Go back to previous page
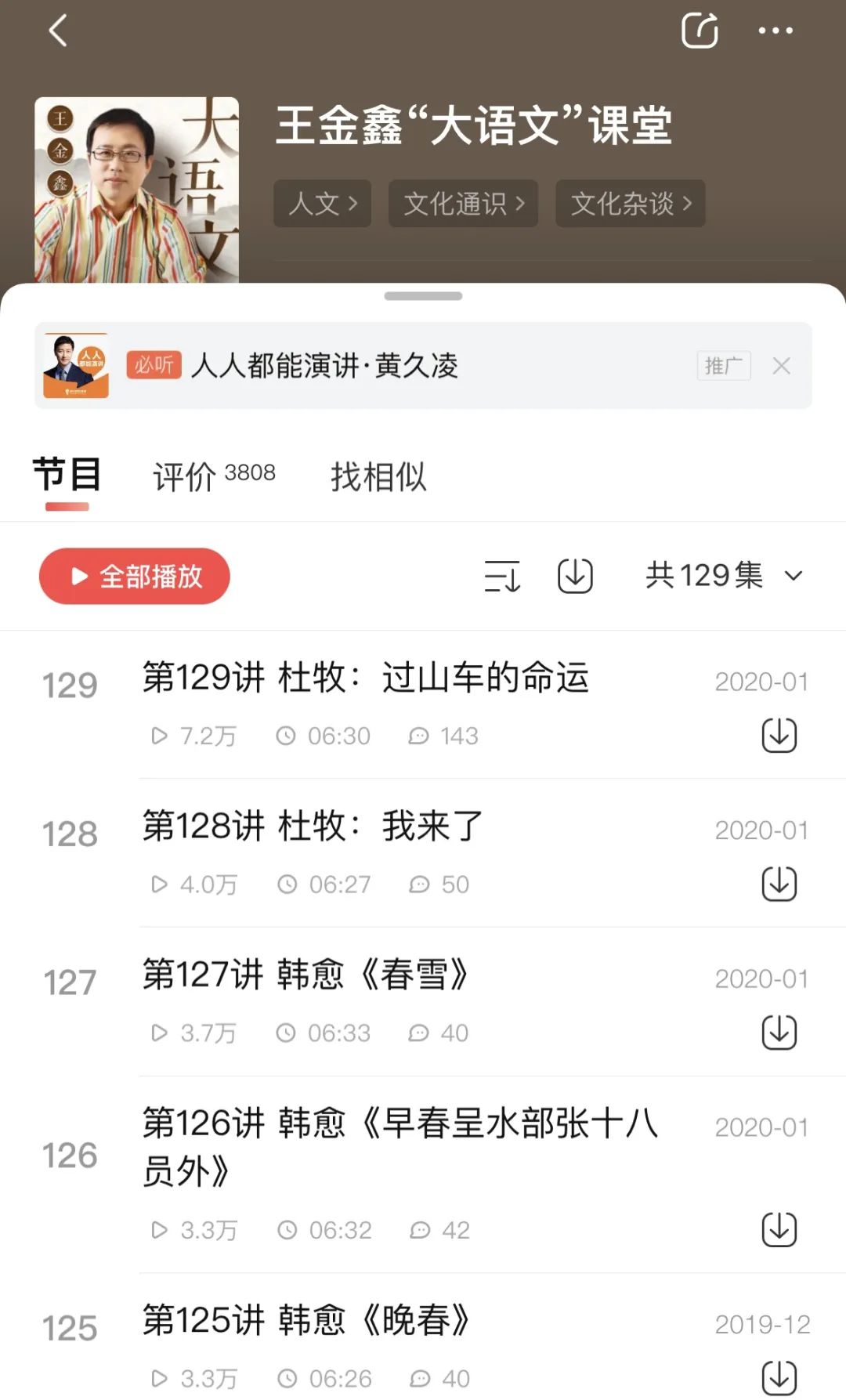Viewport: 846px width, 1400px height. point(58,31)
